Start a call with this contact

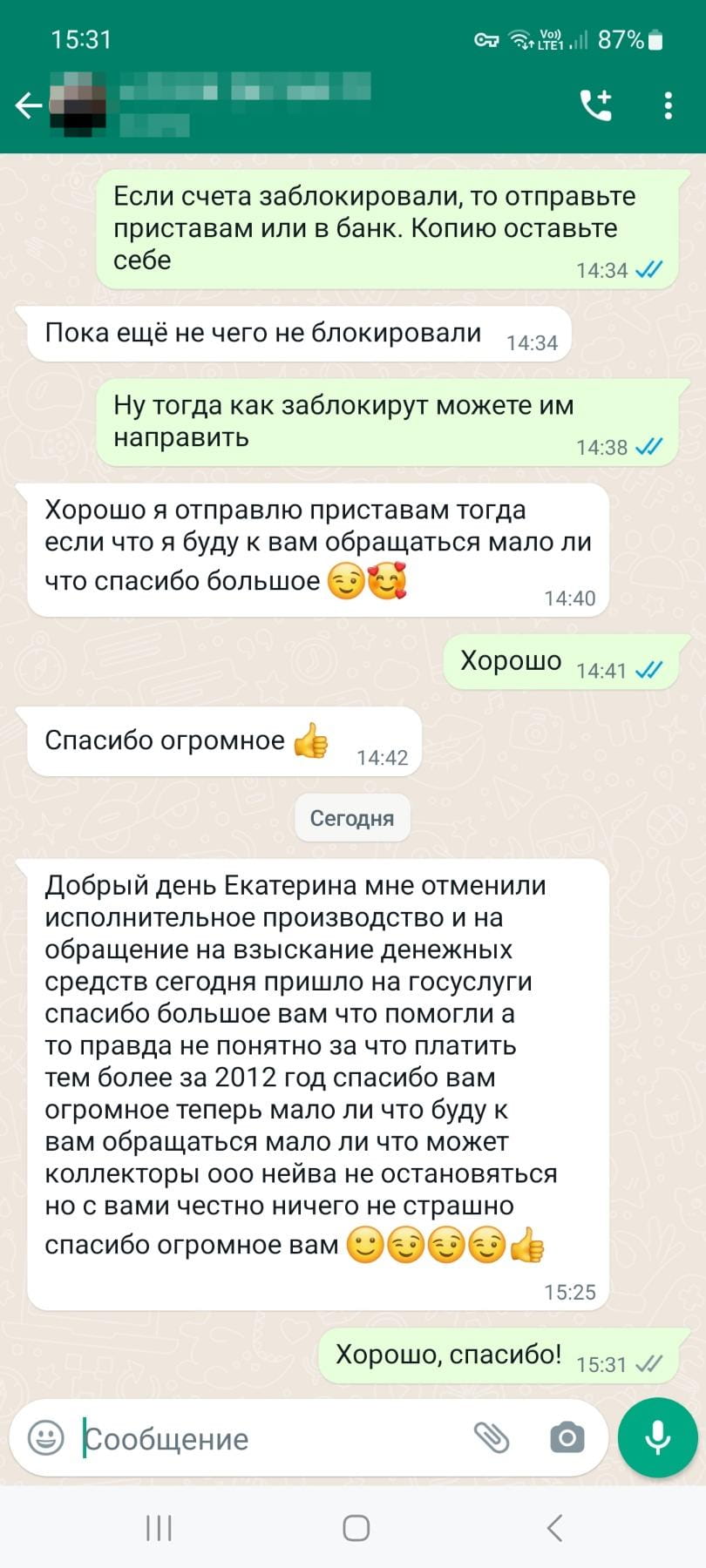[x=597, y=105]
